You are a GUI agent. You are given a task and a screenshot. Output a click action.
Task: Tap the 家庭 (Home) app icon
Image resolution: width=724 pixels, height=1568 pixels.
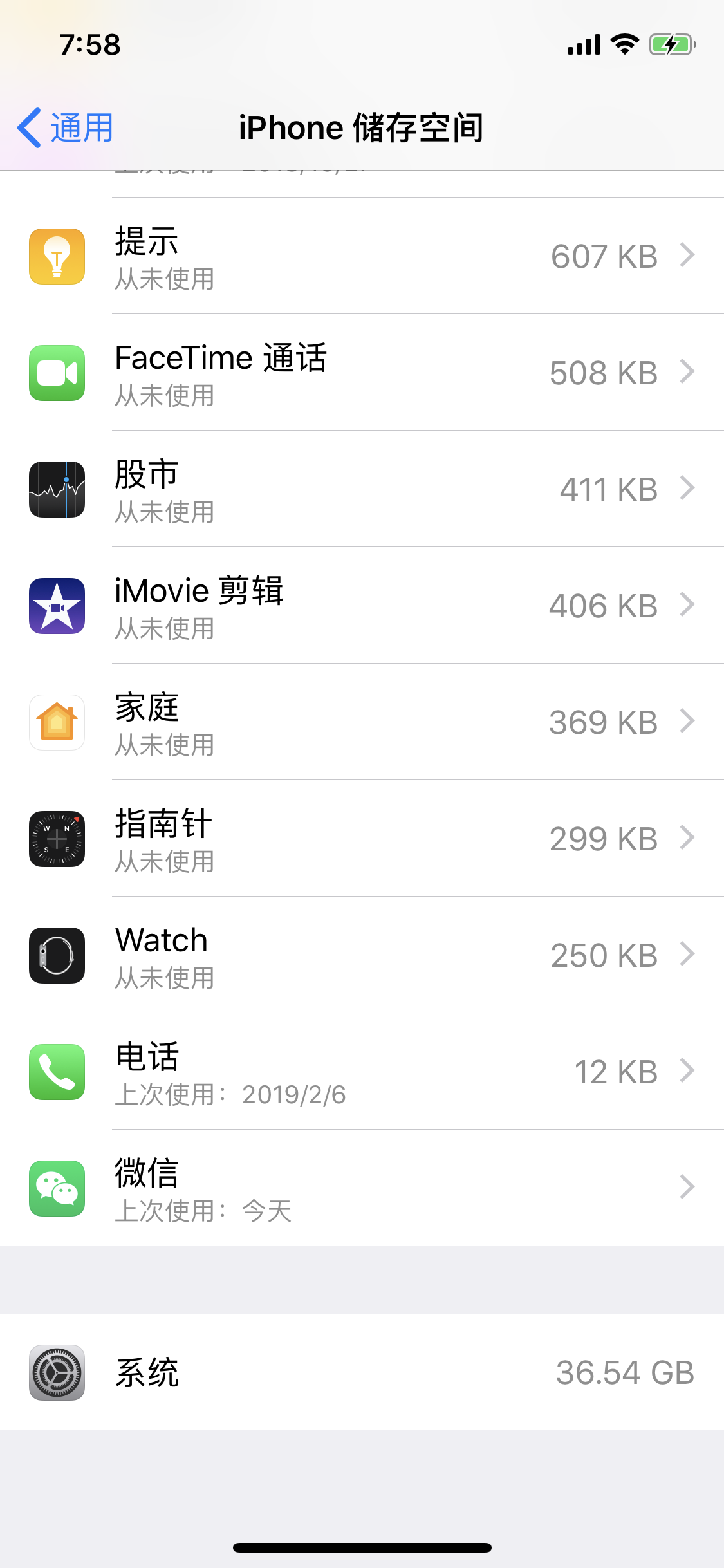pos(57,722)
